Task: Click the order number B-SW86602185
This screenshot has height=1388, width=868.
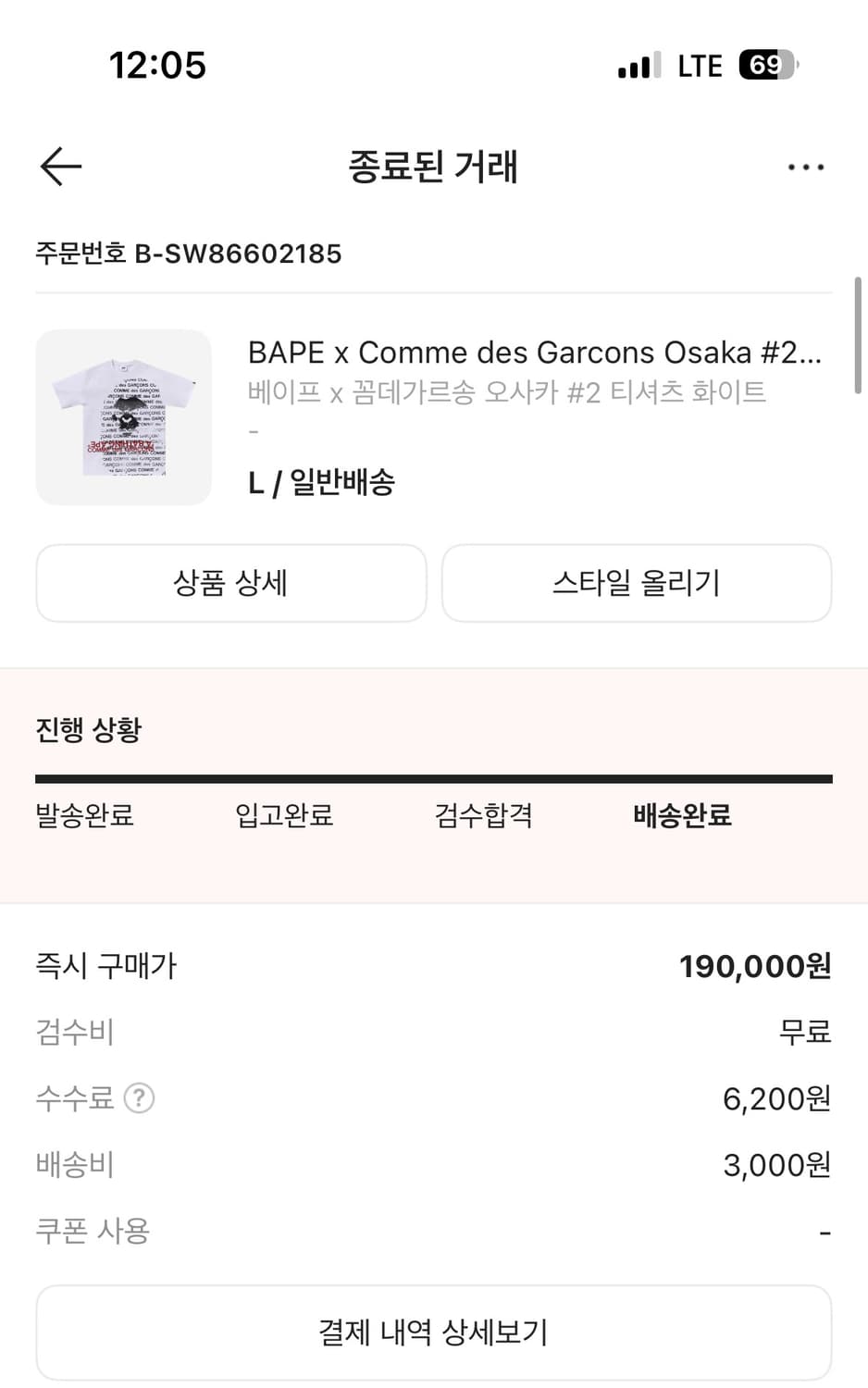Action: (x=188, y=254)
